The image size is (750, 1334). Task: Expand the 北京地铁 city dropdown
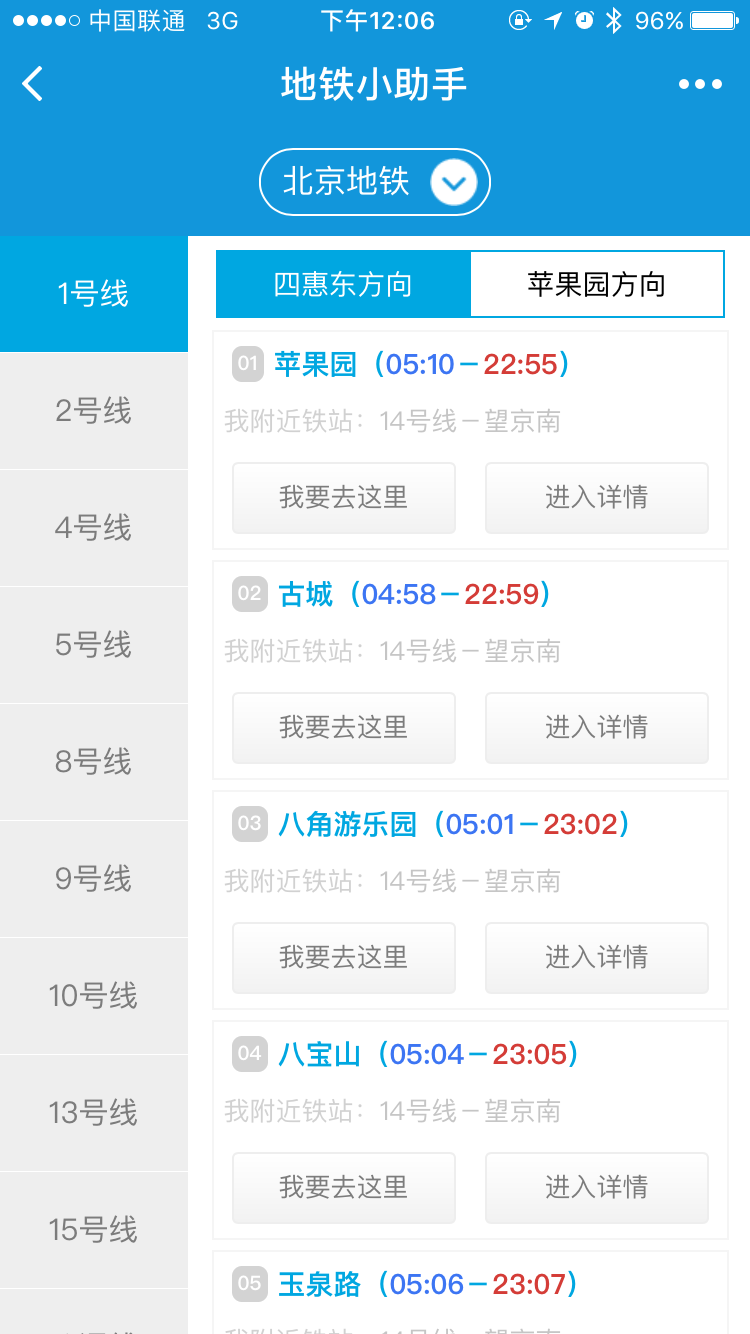click(x=375, y=182)
